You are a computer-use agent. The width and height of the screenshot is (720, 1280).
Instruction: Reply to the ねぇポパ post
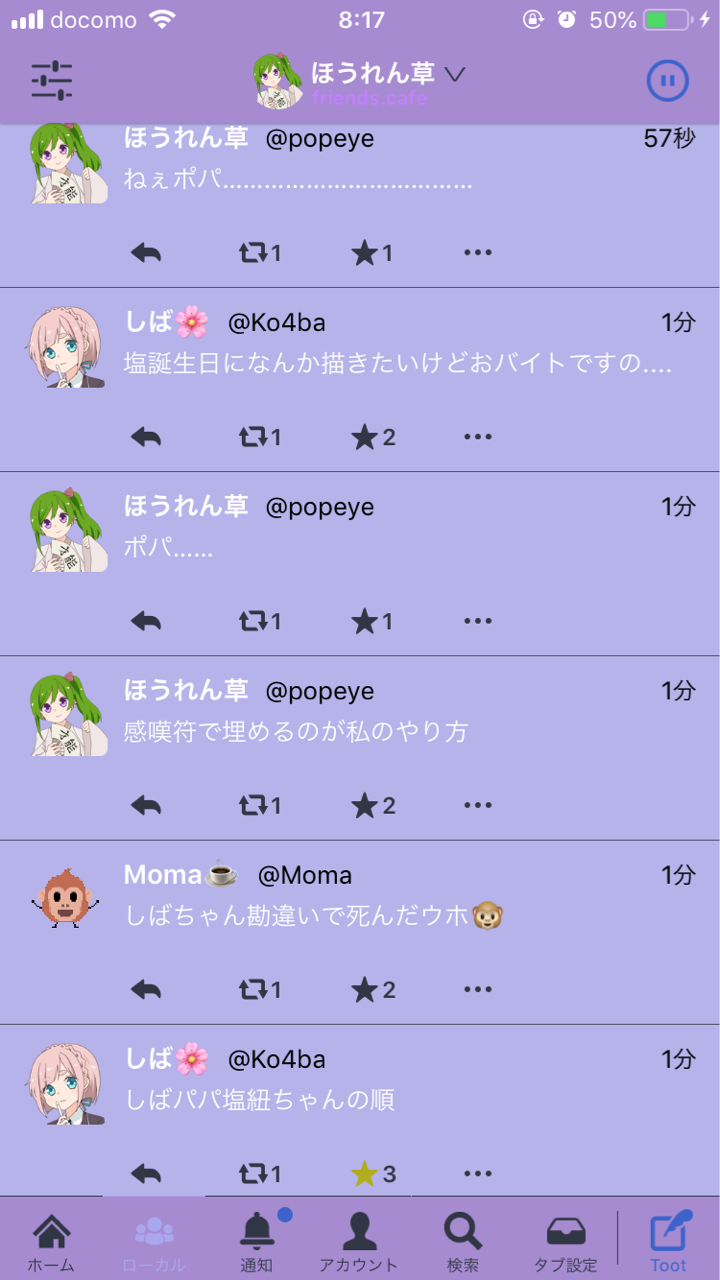click(146, 252)
